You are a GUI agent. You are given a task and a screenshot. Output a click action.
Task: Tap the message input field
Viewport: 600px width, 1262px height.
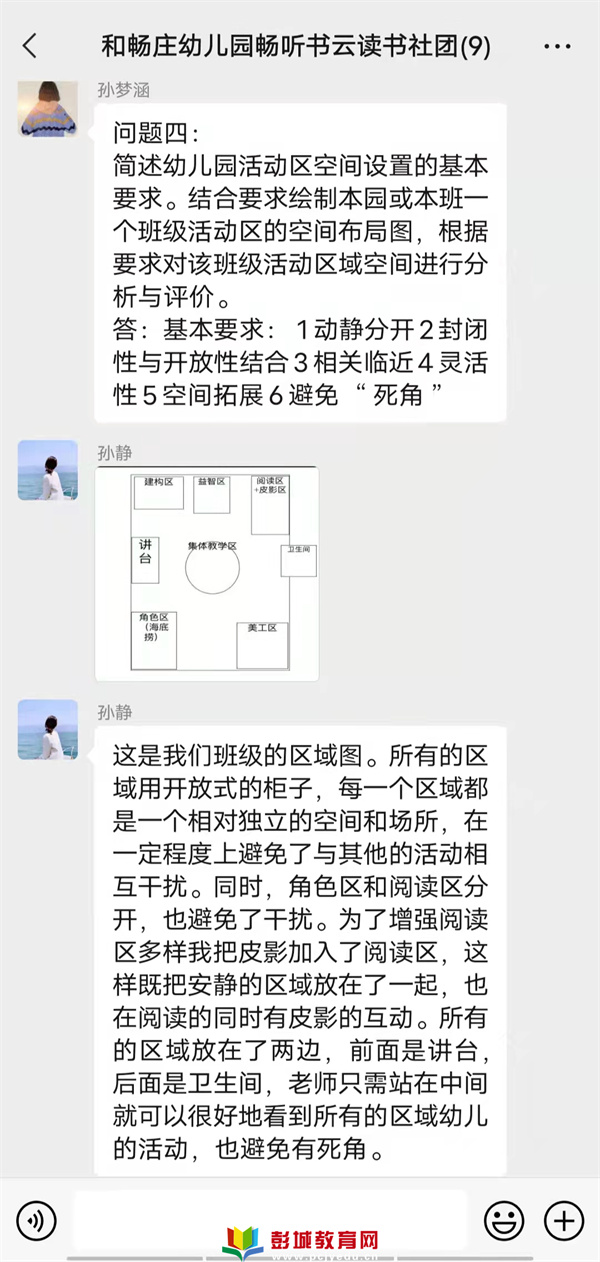point(270,1220)
